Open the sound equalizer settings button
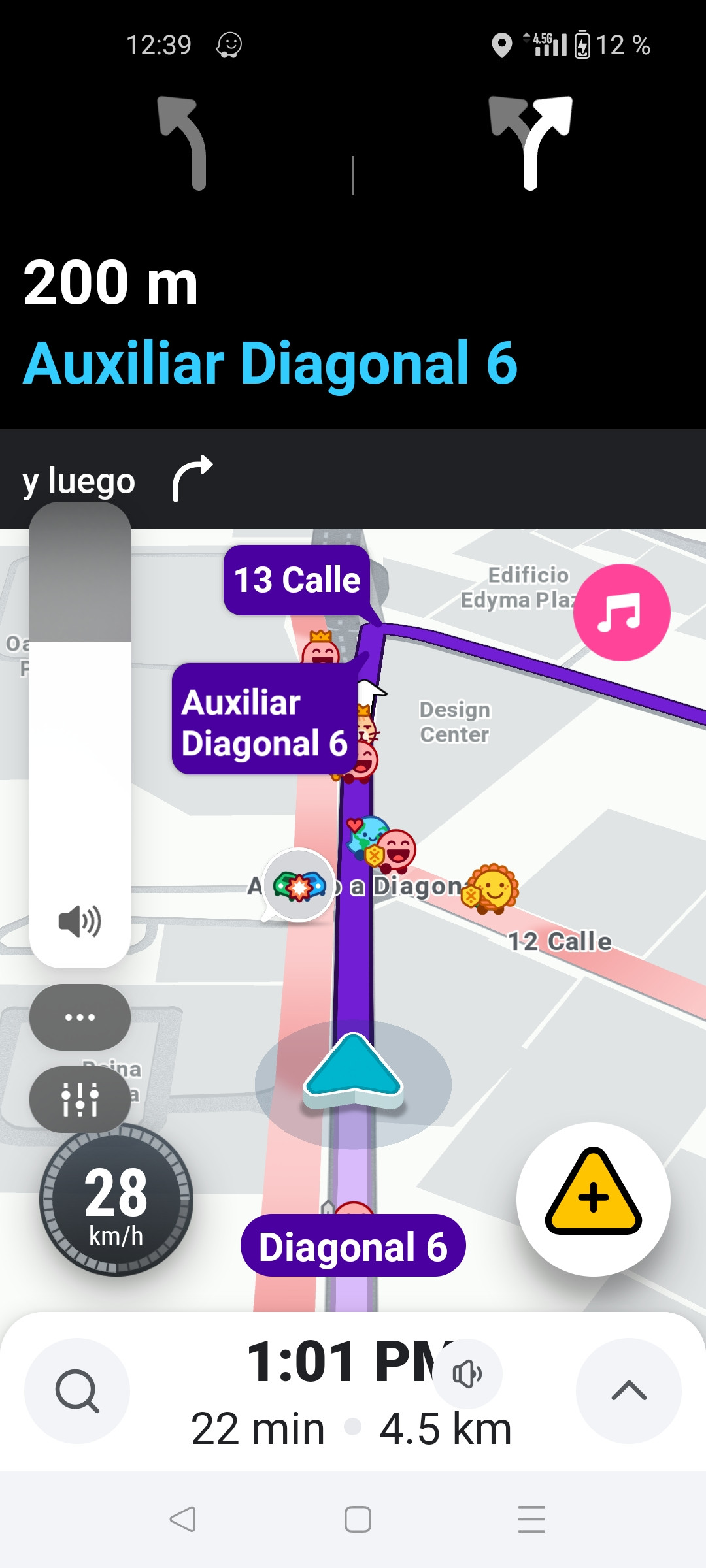The image size is (706, 1568). click(x=80, y=1100)
